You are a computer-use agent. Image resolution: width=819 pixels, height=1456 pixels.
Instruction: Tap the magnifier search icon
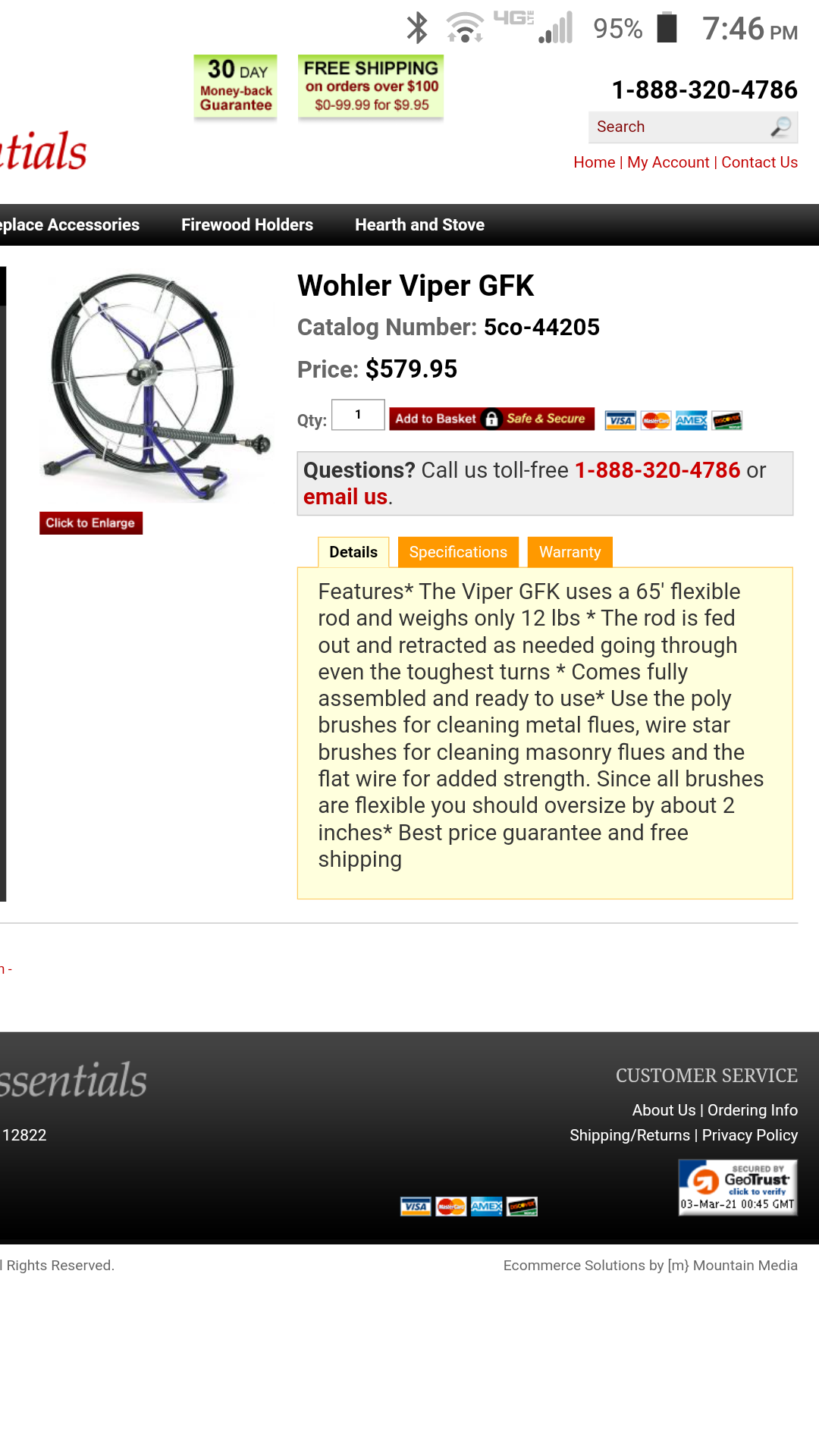(781, 127)
